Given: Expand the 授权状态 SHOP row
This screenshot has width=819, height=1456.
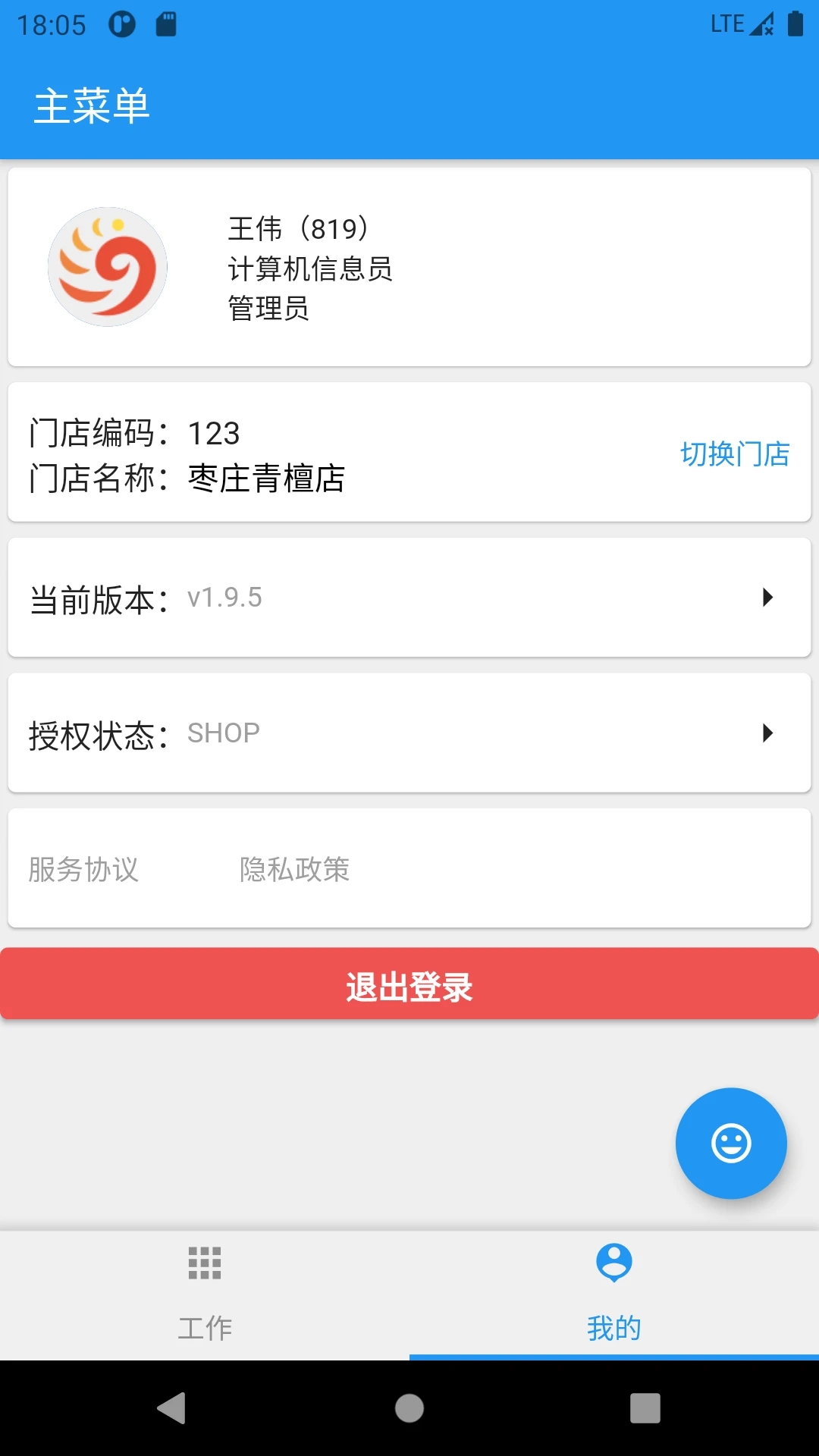Looking at the screenshot, I should click(409, 732).
